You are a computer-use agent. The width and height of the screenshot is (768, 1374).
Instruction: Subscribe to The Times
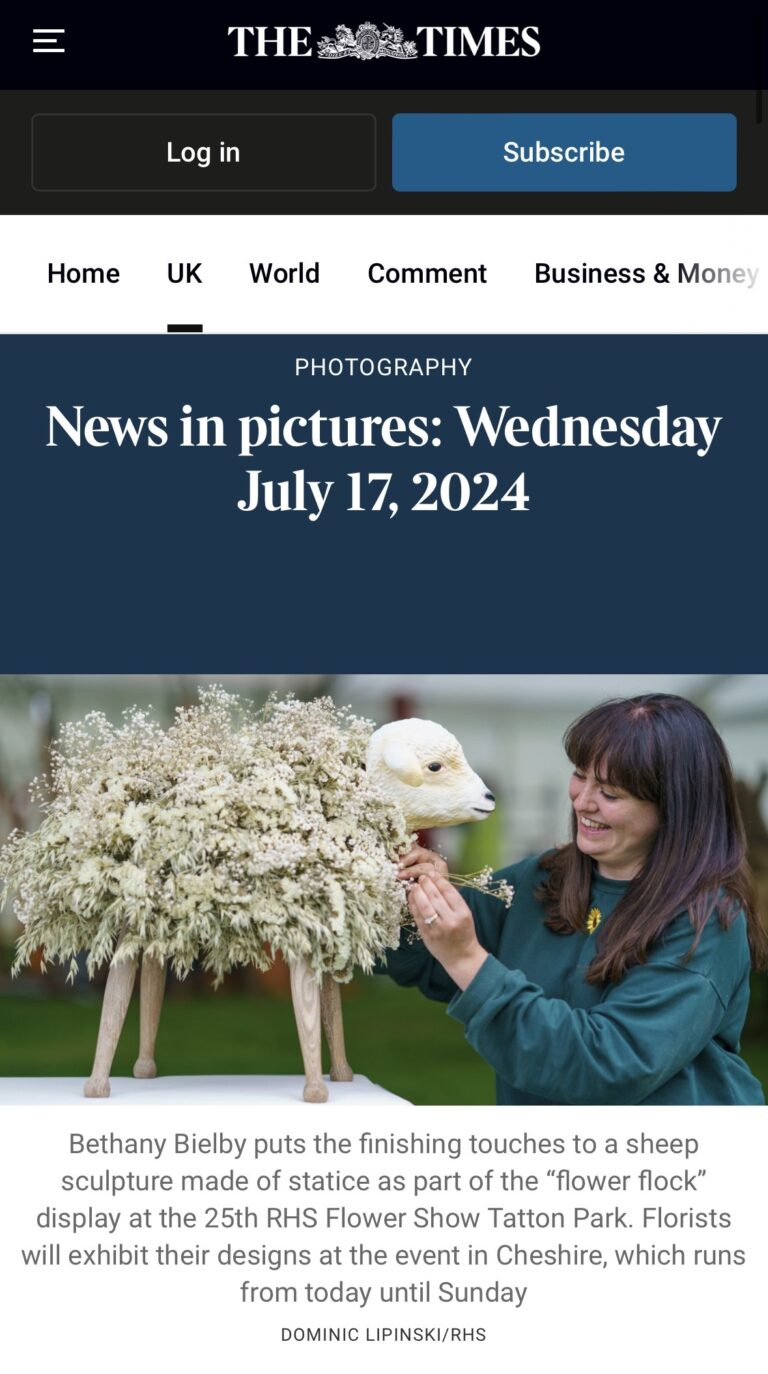click(x=564, y=152)
